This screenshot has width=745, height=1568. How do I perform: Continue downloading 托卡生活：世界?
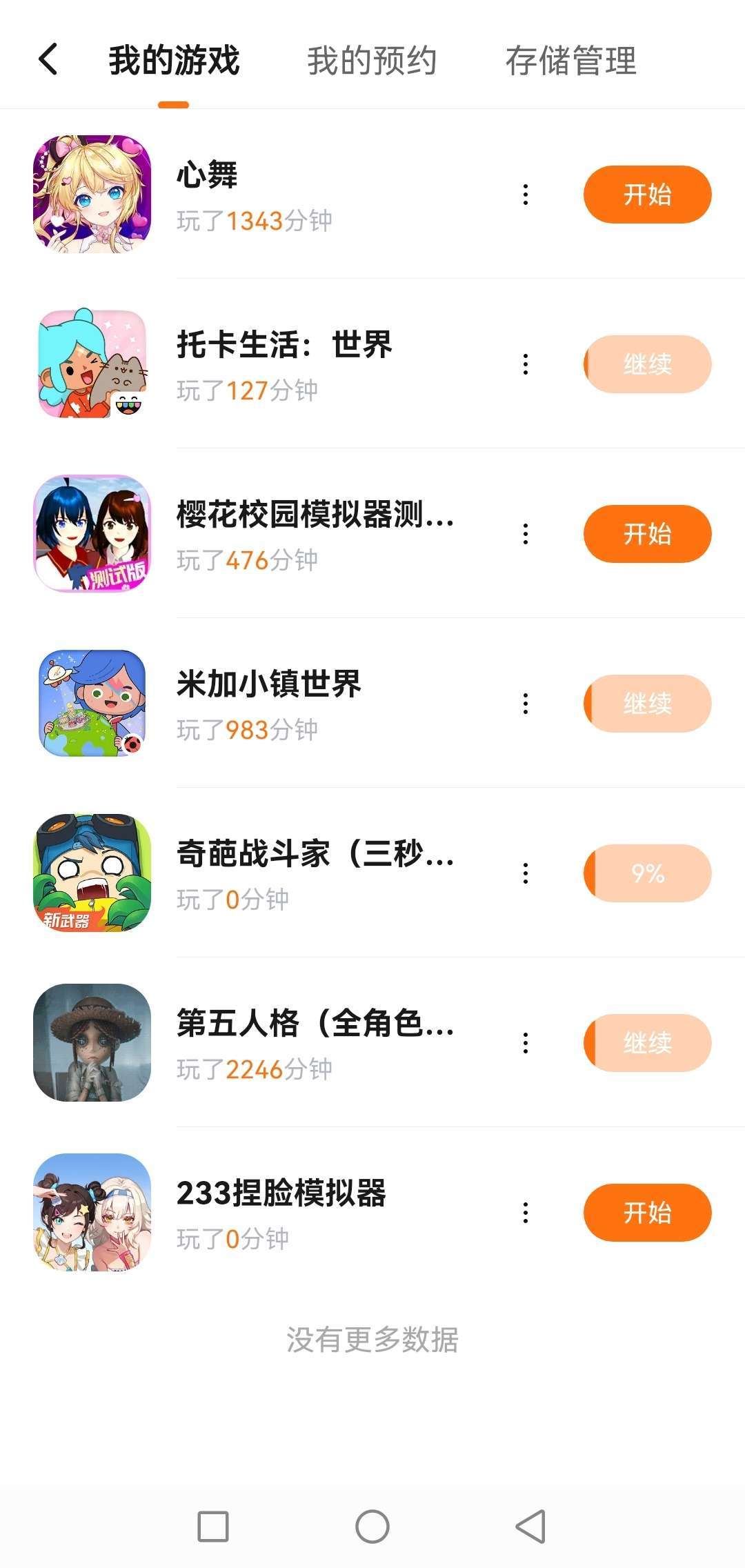point(647,364)
